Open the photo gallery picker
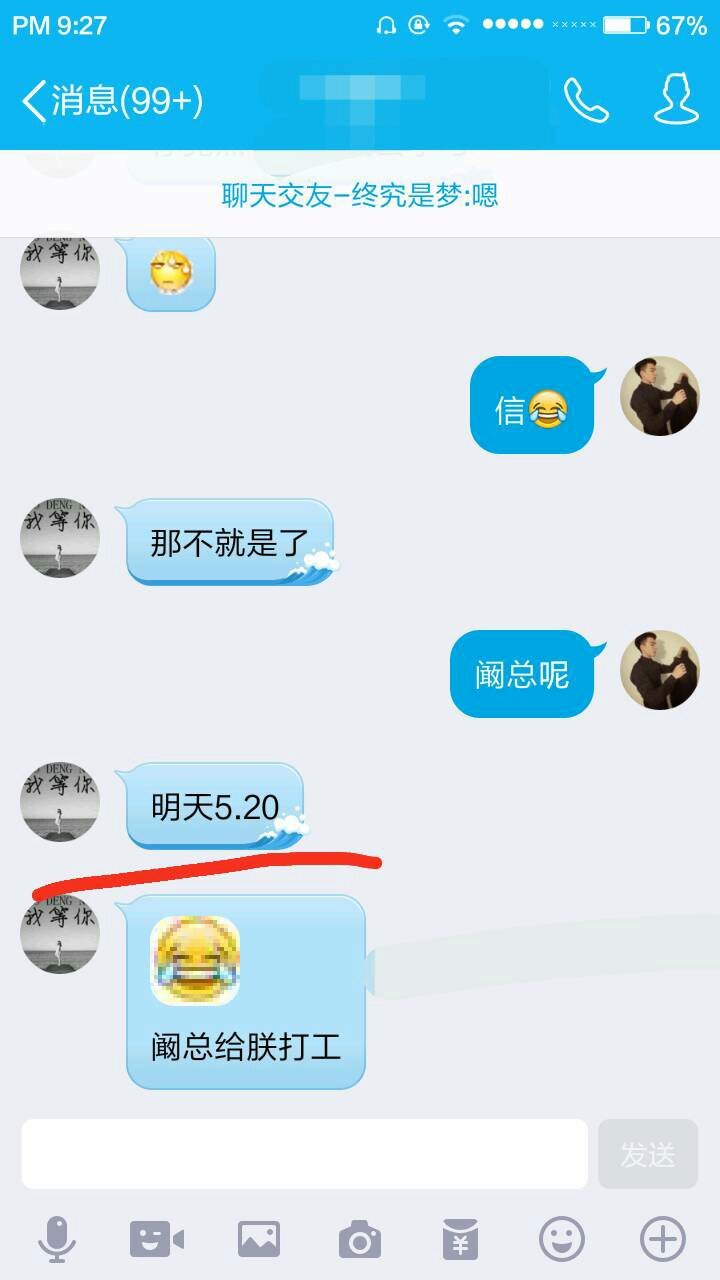The width and height of the screenshot is (720, 1280). tap(258, 1240)
